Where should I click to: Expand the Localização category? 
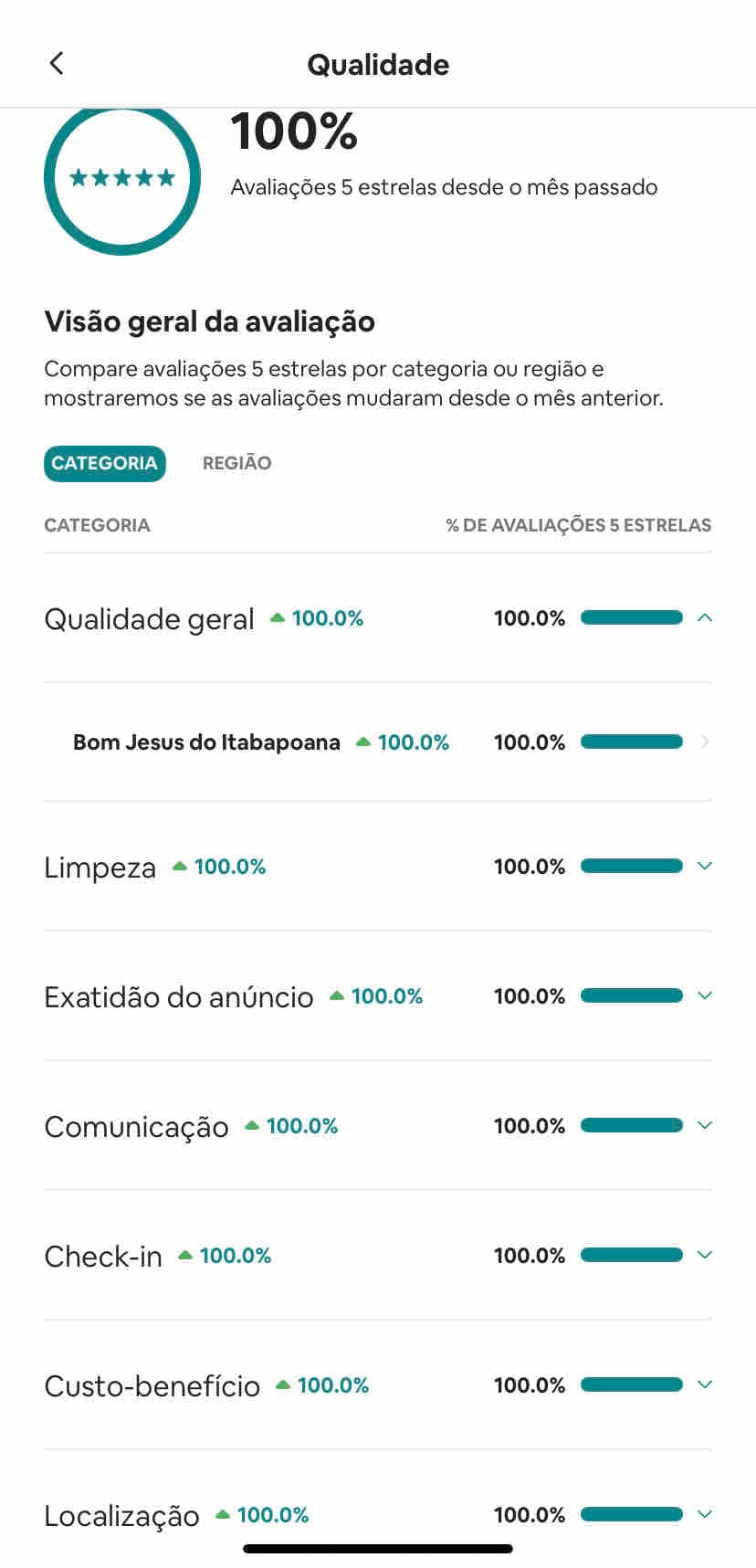coord(704,1514)
